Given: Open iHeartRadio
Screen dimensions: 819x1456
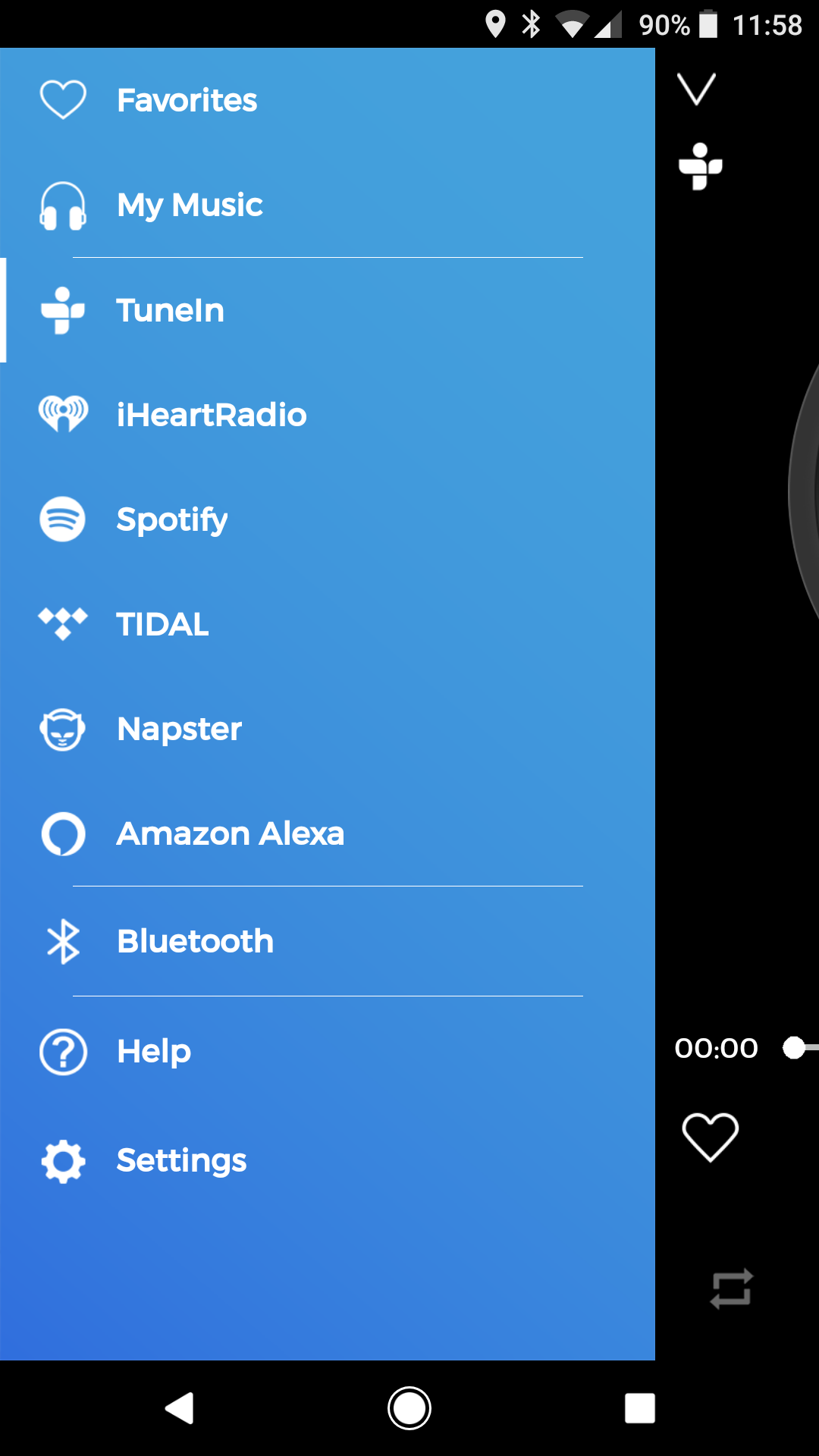Looking at the screenshot, I should (211, 415).
